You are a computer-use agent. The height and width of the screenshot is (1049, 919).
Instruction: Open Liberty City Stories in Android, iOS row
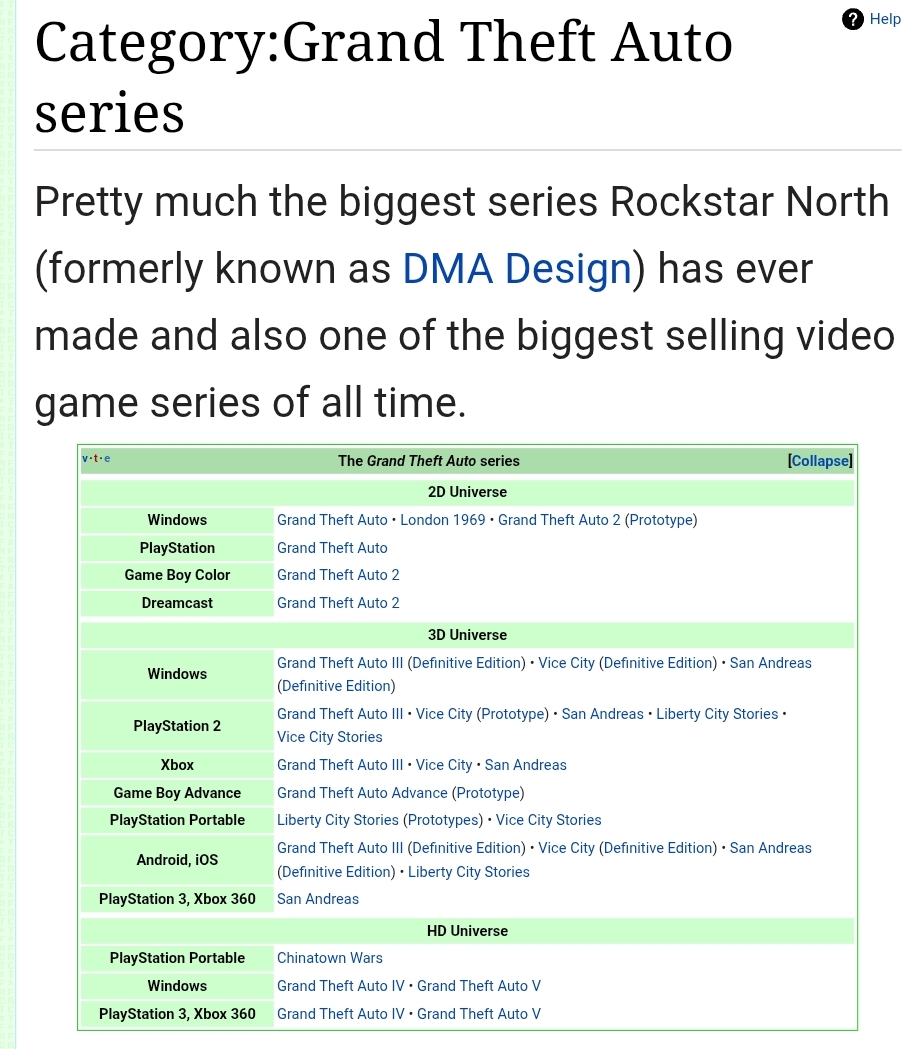point(468,872)
